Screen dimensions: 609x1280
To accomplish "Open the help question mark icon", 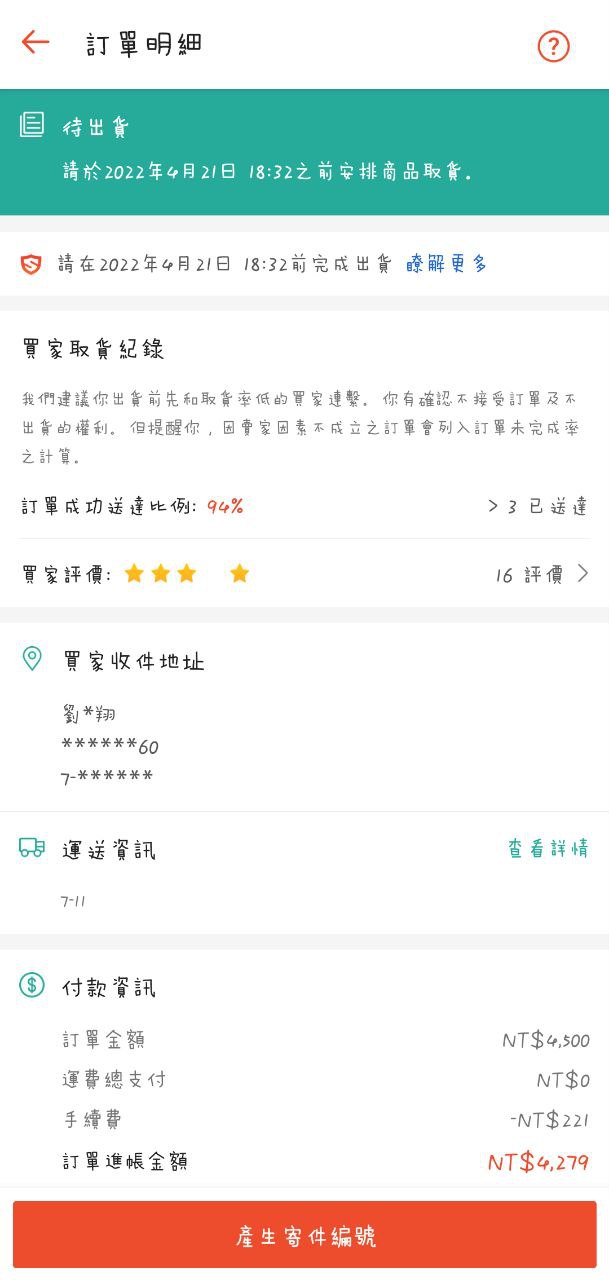I will pyautogui.click(x=553, y=46).
